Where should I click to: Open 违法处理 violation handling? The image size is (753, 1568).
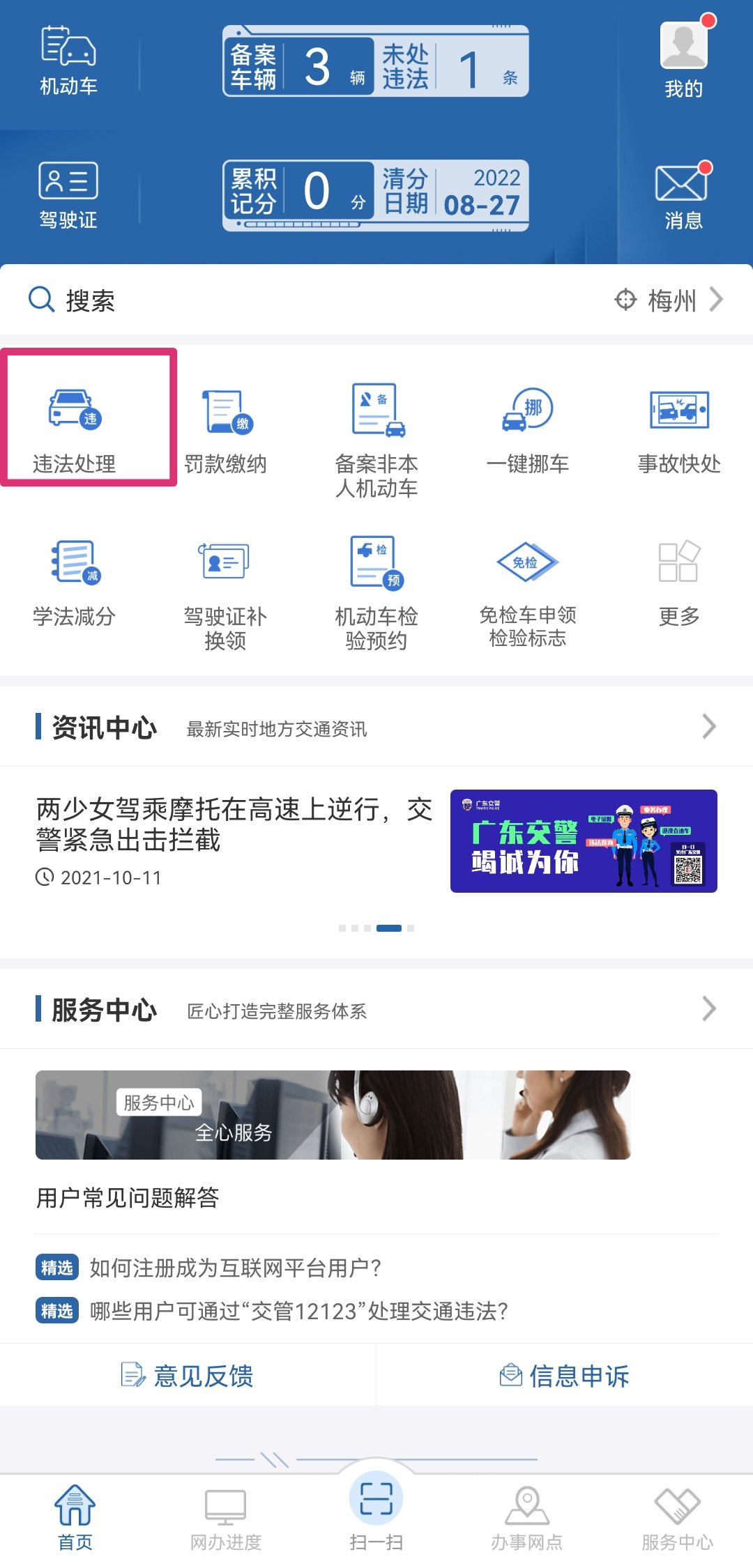pos(75,426)
